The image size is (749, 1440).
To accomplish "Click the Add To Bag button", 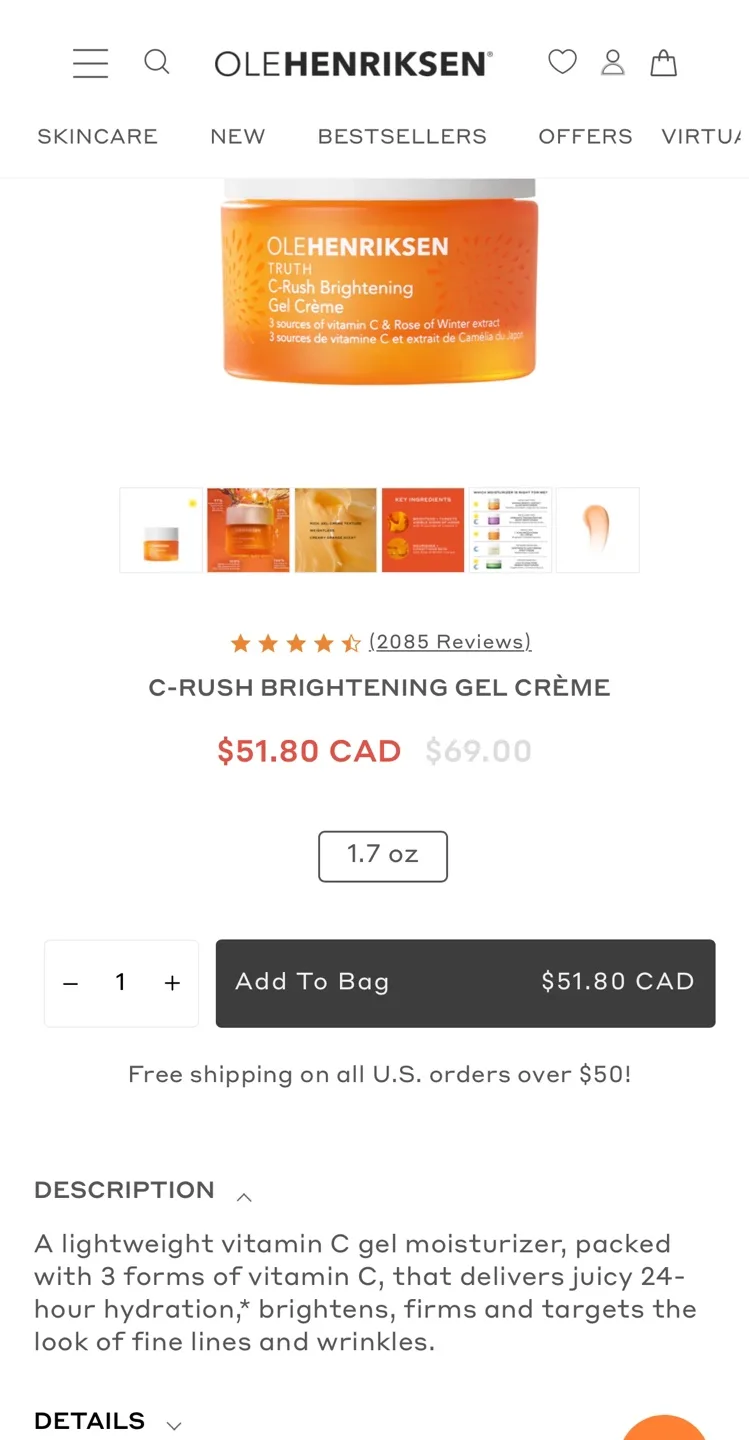I will (x=464, y=983).
